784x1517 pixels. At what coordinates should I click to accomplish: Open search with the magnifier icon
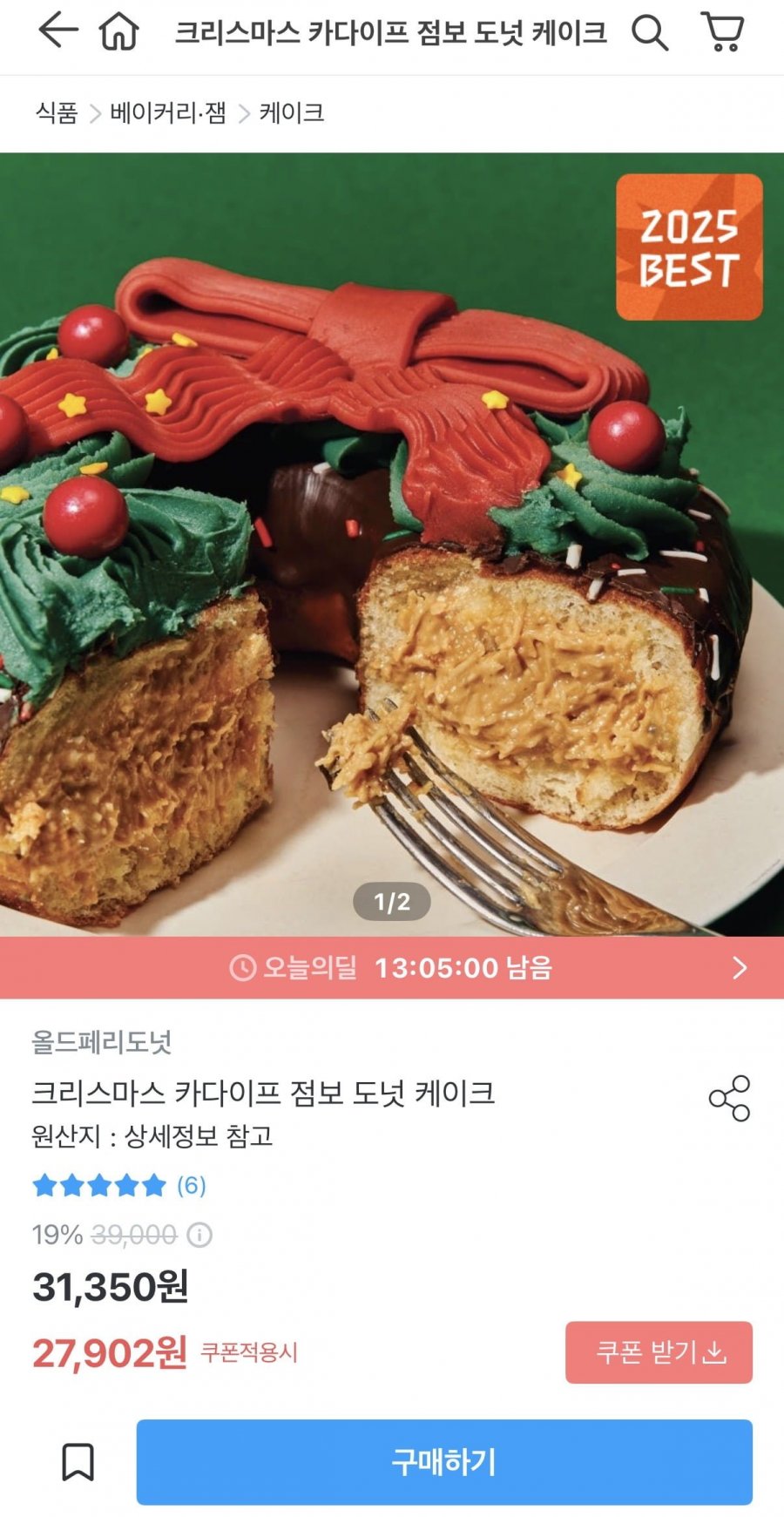coord(650,33)
